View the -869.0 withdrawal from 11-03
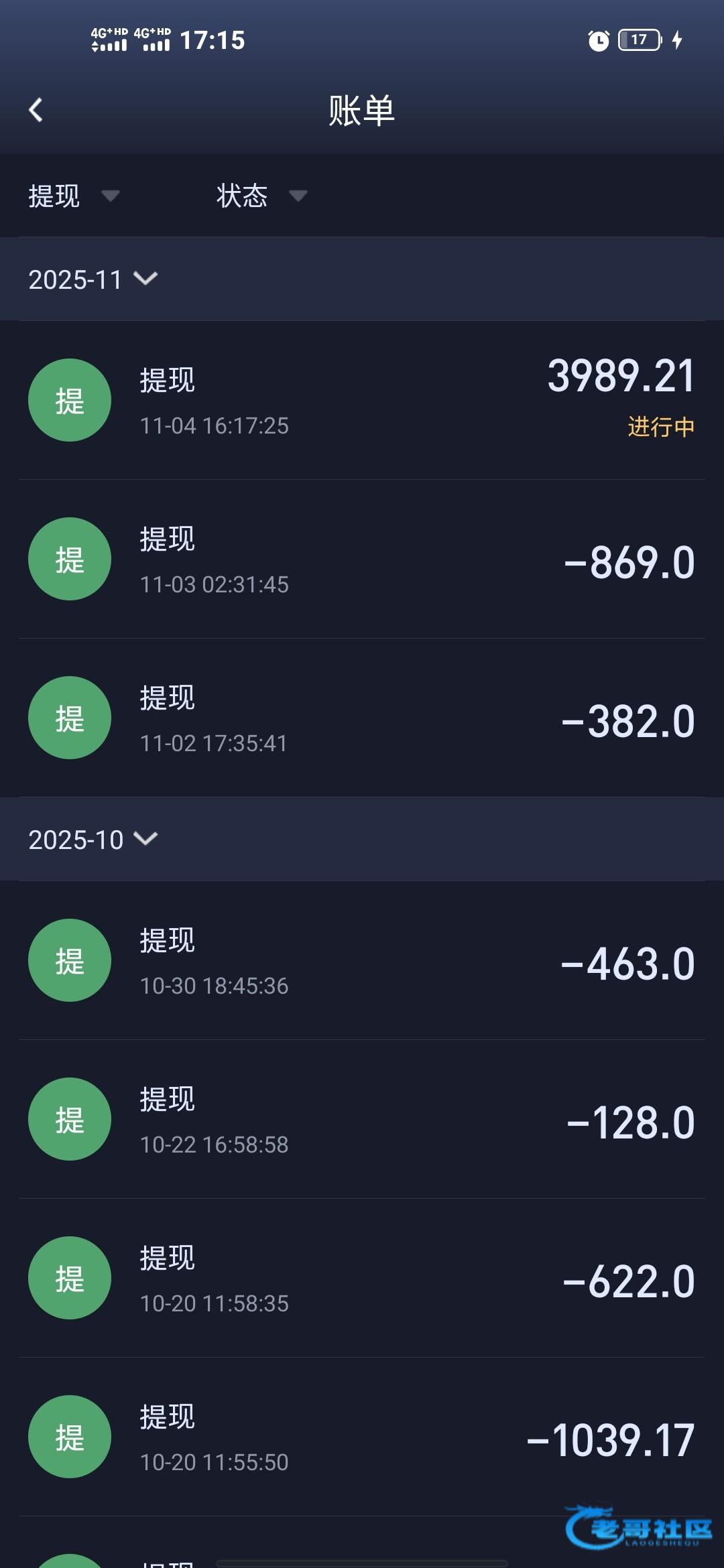The height and width of the screenshot is (1568, 724). pyautogui.click(x=362, y=560)
